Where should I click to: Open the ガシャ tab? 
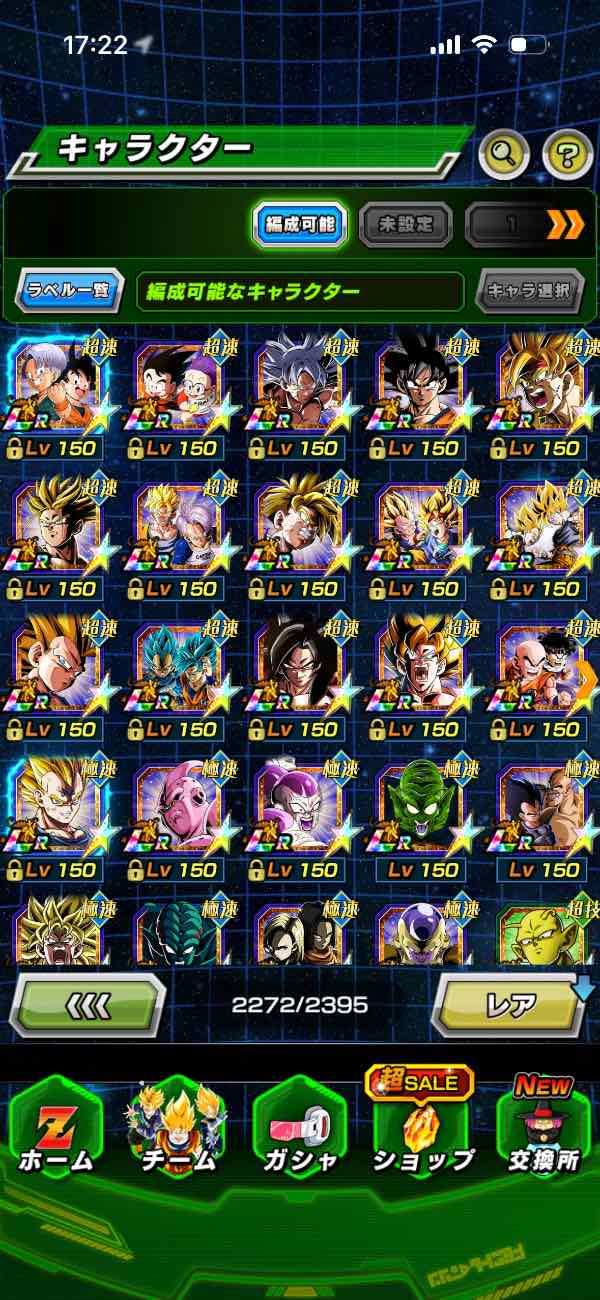tap(299, 1130)
